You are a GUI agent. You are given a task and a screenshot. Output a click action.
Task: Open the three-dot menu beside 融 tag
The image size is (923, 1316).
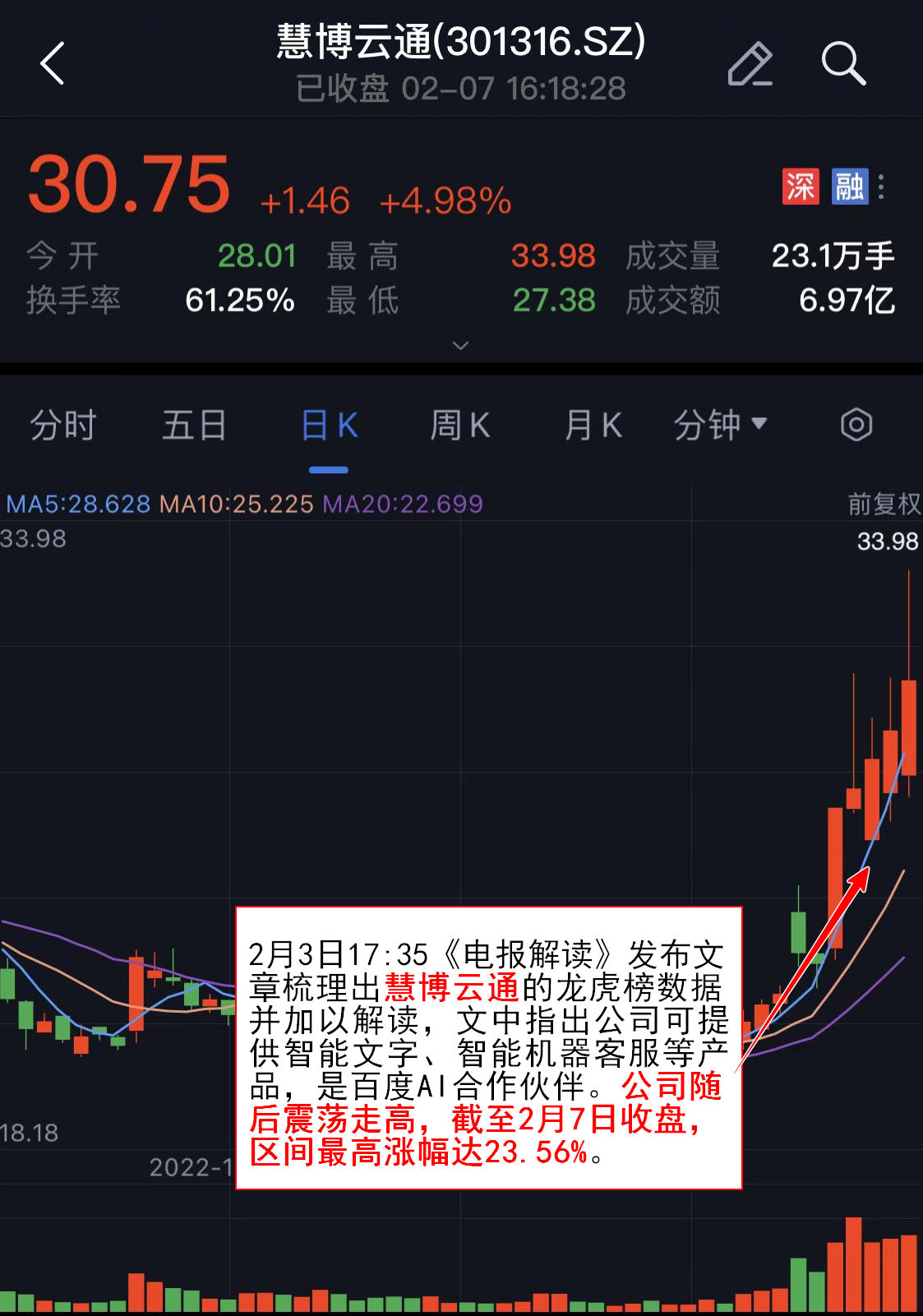(881, 187)
